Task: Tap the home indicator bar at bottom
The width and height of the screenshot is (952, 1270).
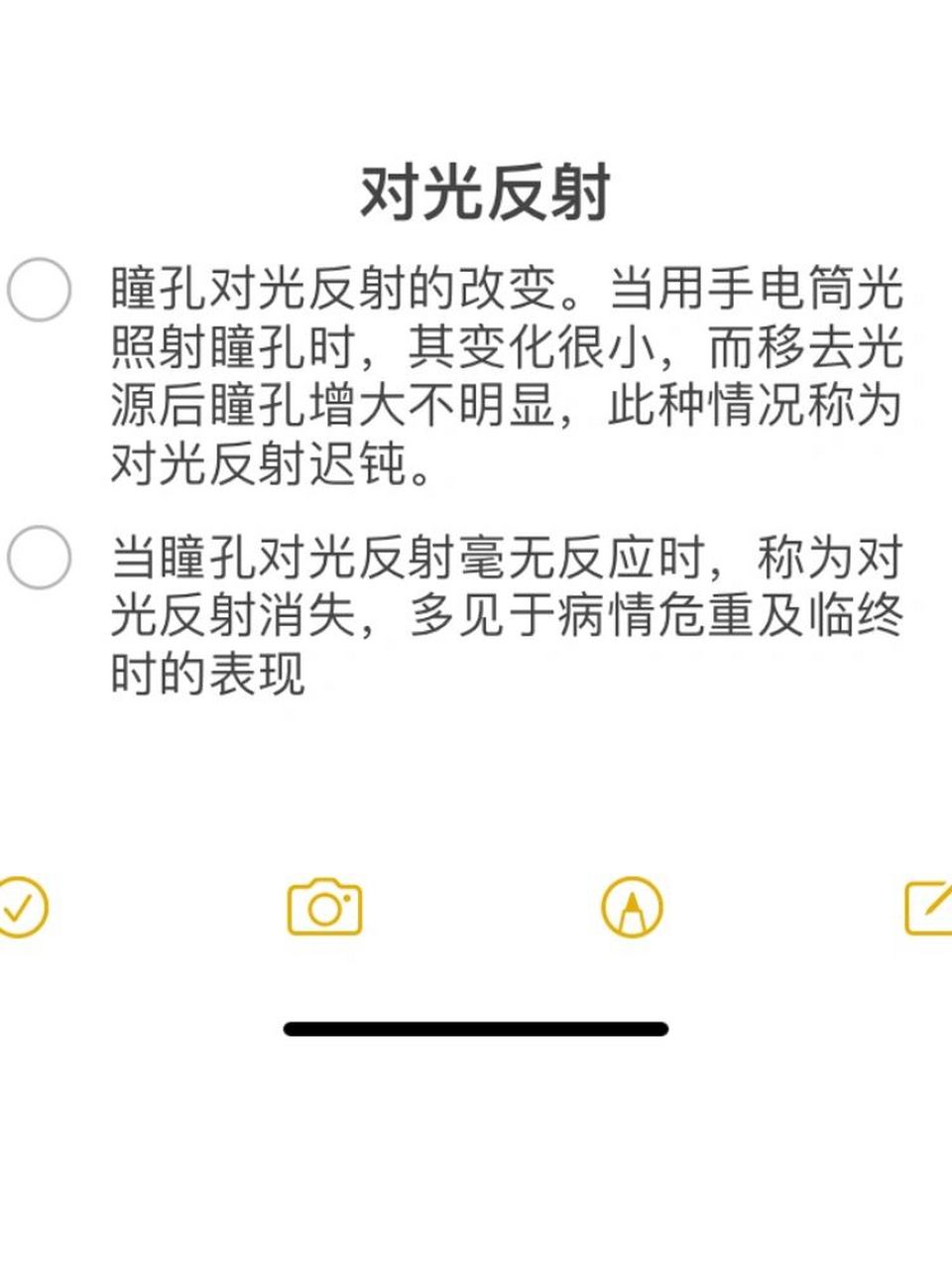Action: pos(476,1026)
